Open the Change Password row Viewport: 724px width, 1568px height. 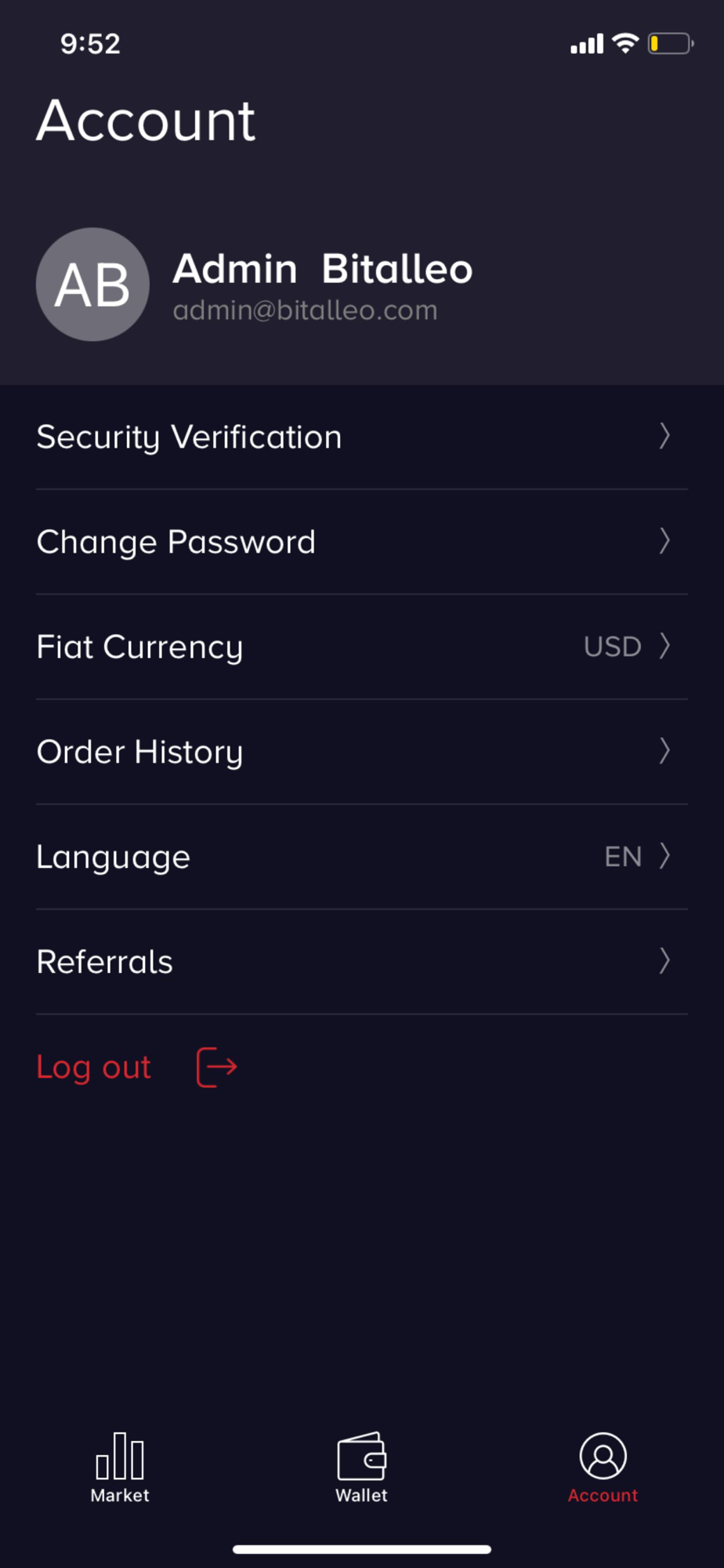click(x=361, y=542)
